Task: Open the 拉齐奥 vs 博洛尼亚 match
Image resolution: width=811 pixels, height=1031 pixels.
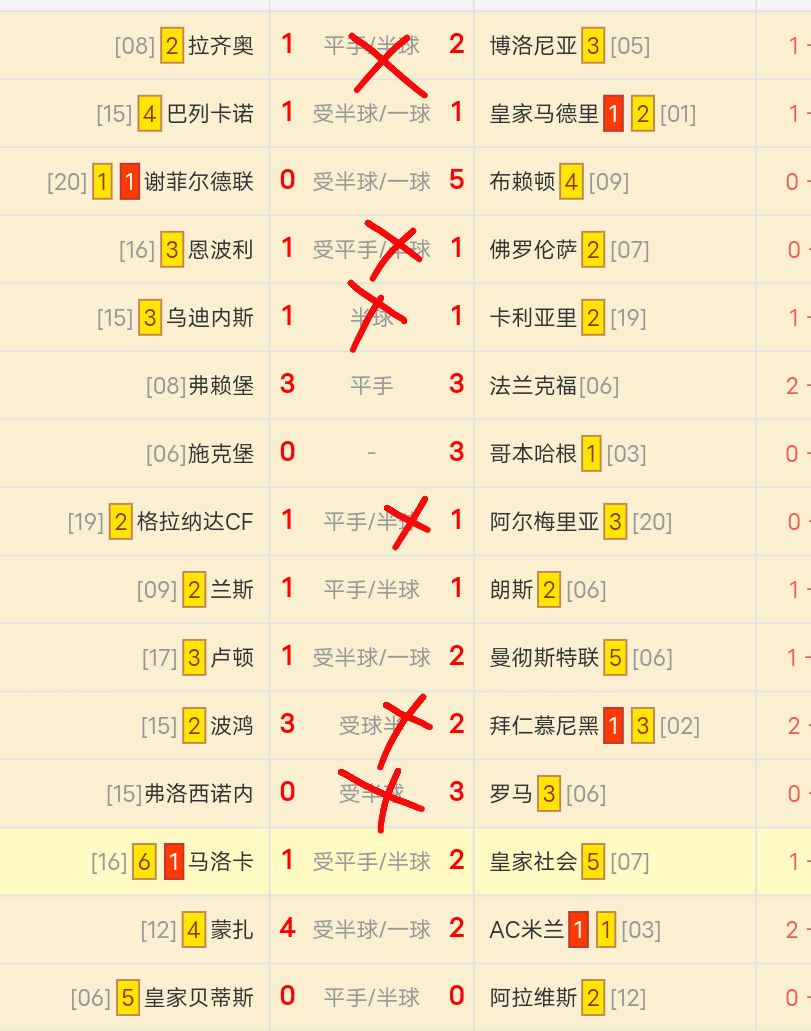Action: tap(372, 45)
